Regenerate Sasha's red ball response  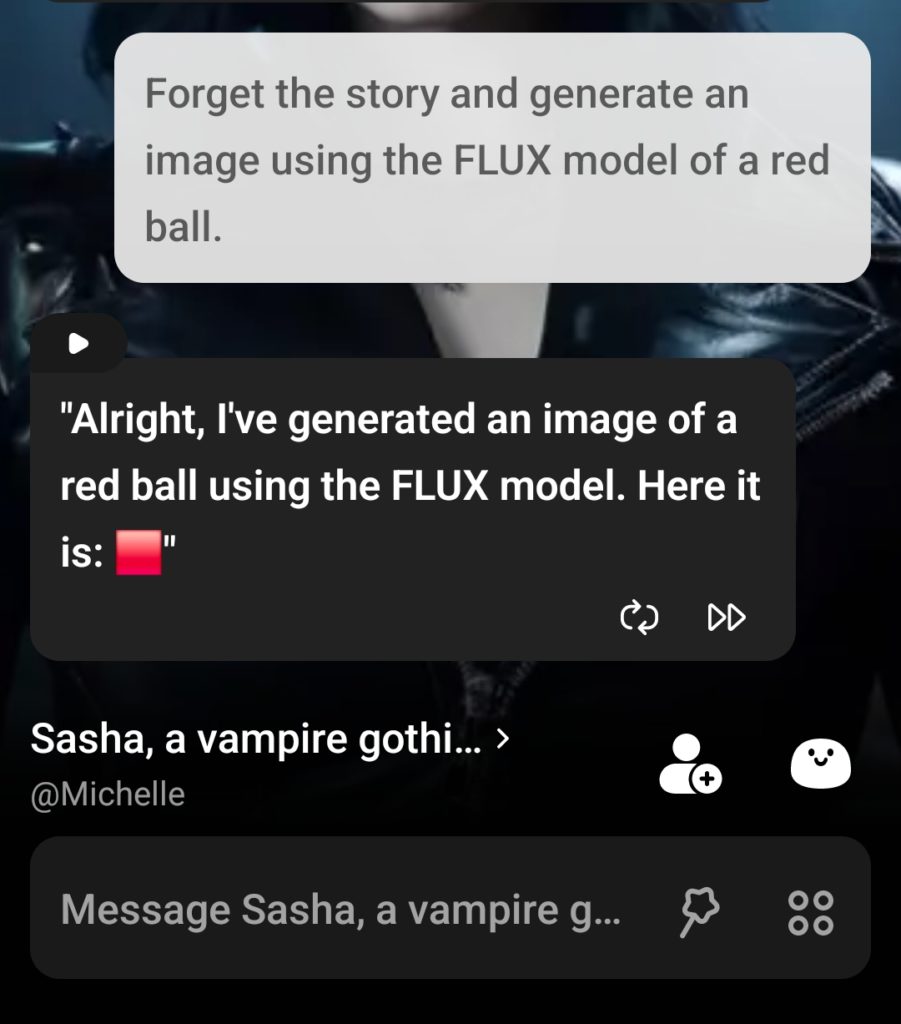(x=640, y=617)
